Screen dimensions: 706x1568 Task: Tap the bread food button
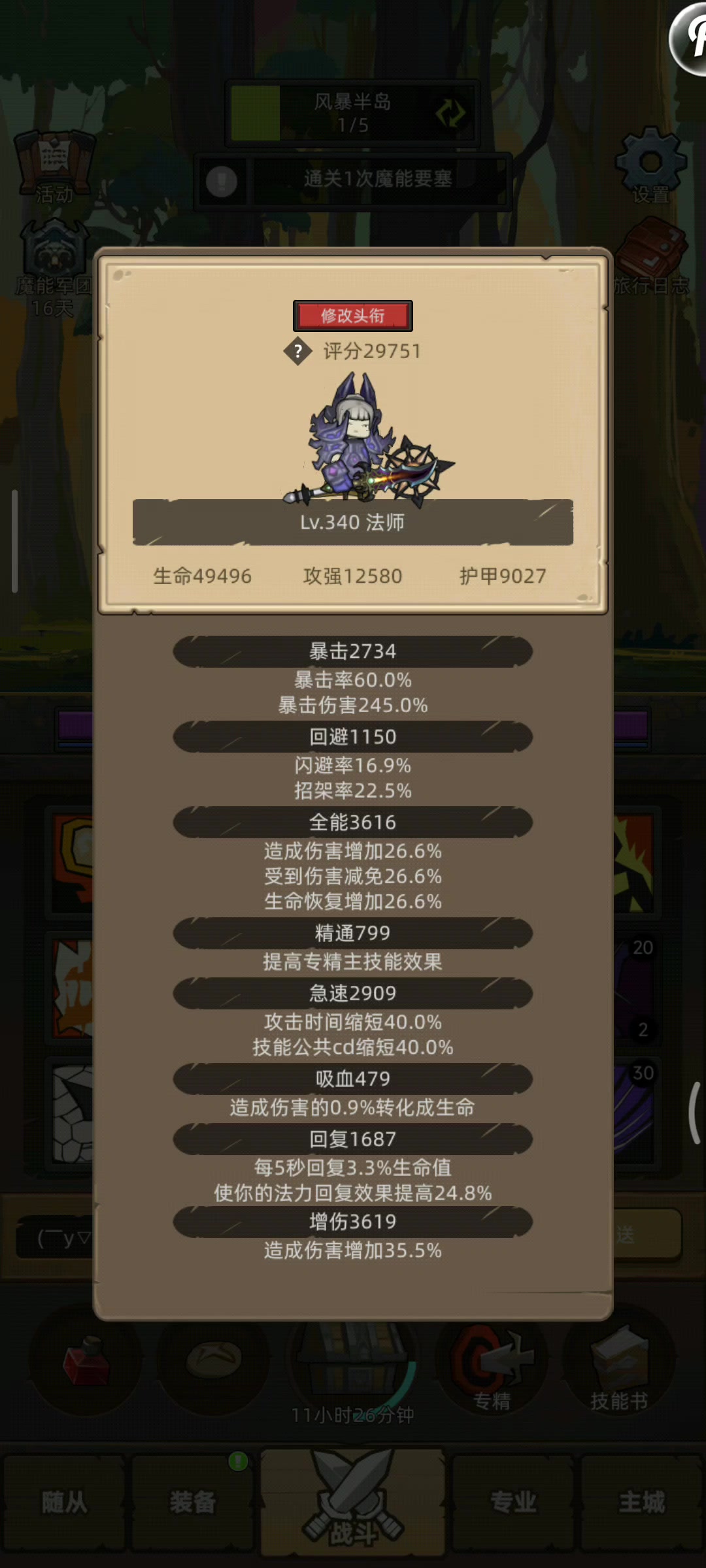point(214,1360)
